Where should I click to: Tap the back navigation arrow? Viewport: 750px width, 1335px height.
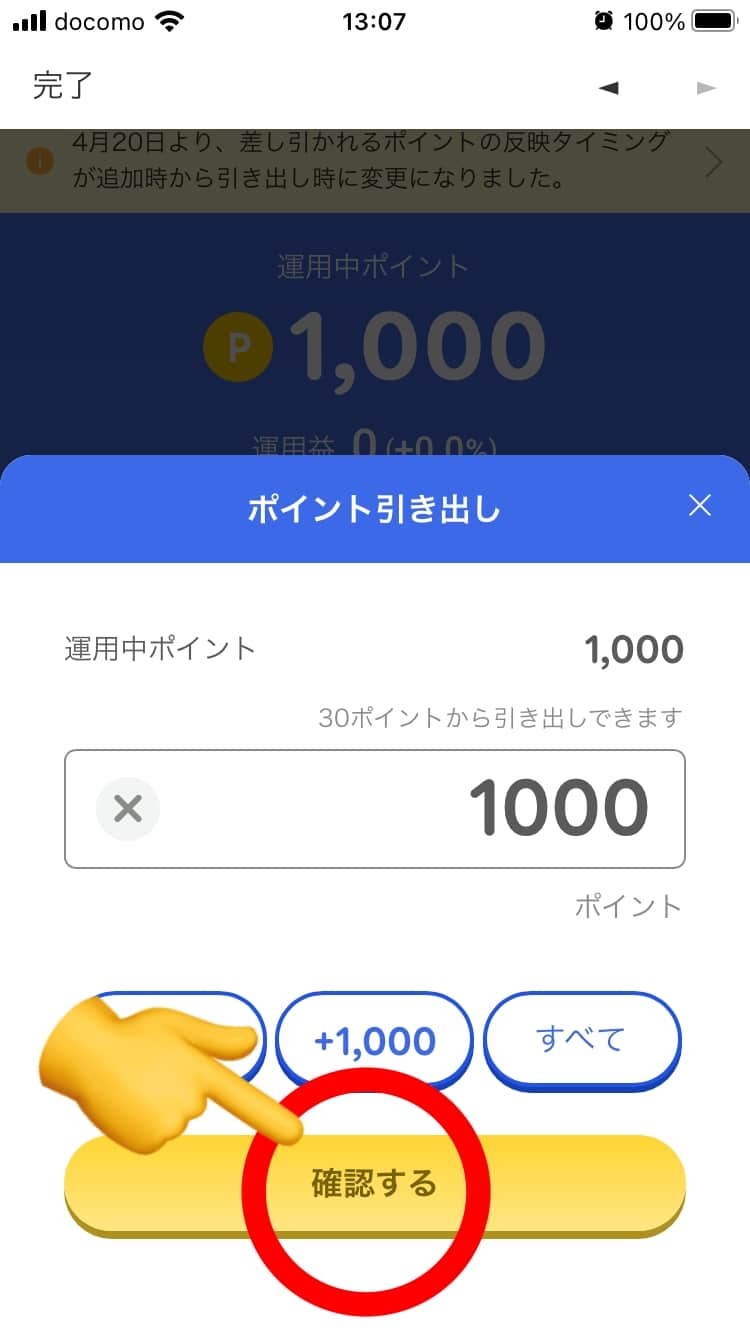click(x=610, y=88)
